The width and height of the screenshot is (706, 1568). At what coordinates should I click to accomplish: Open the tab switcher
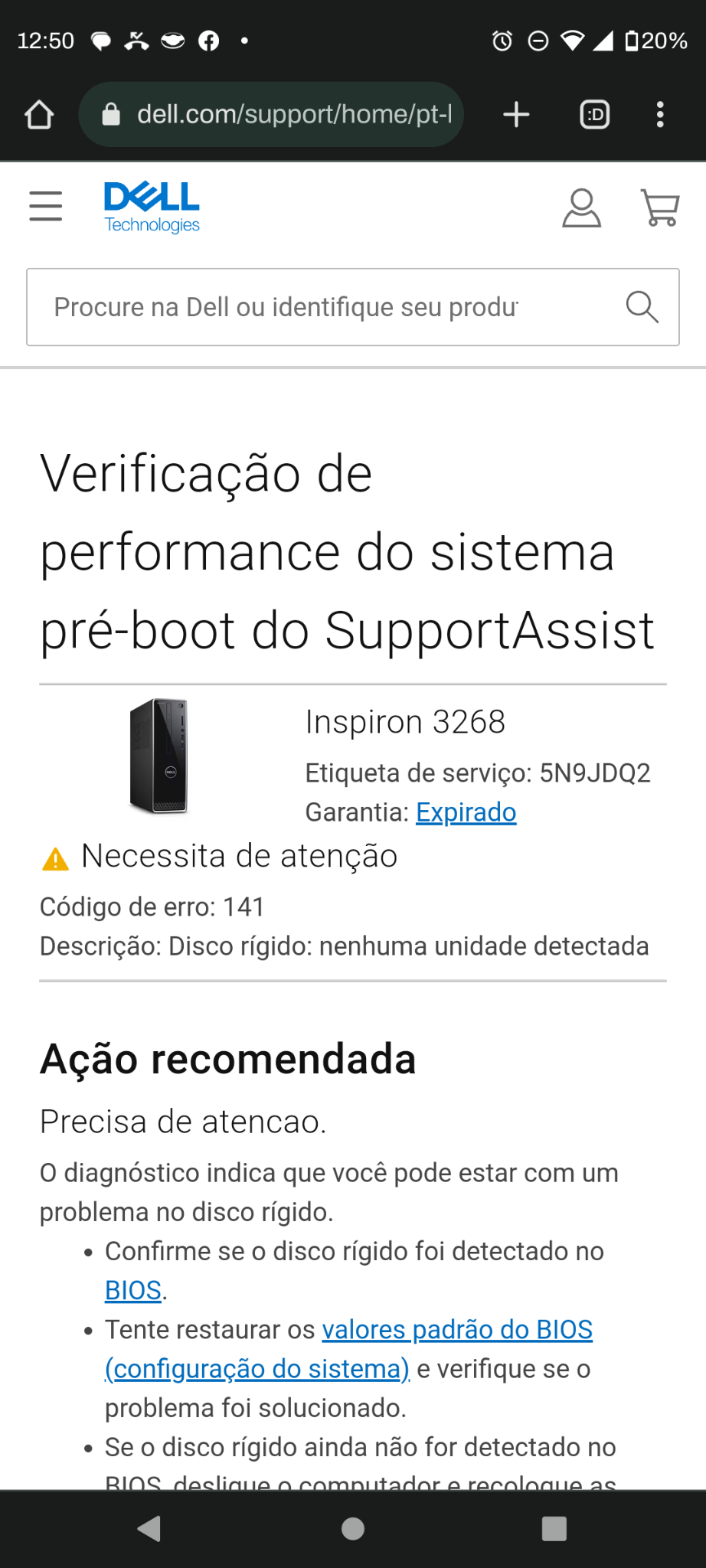[x=595, y=114]
